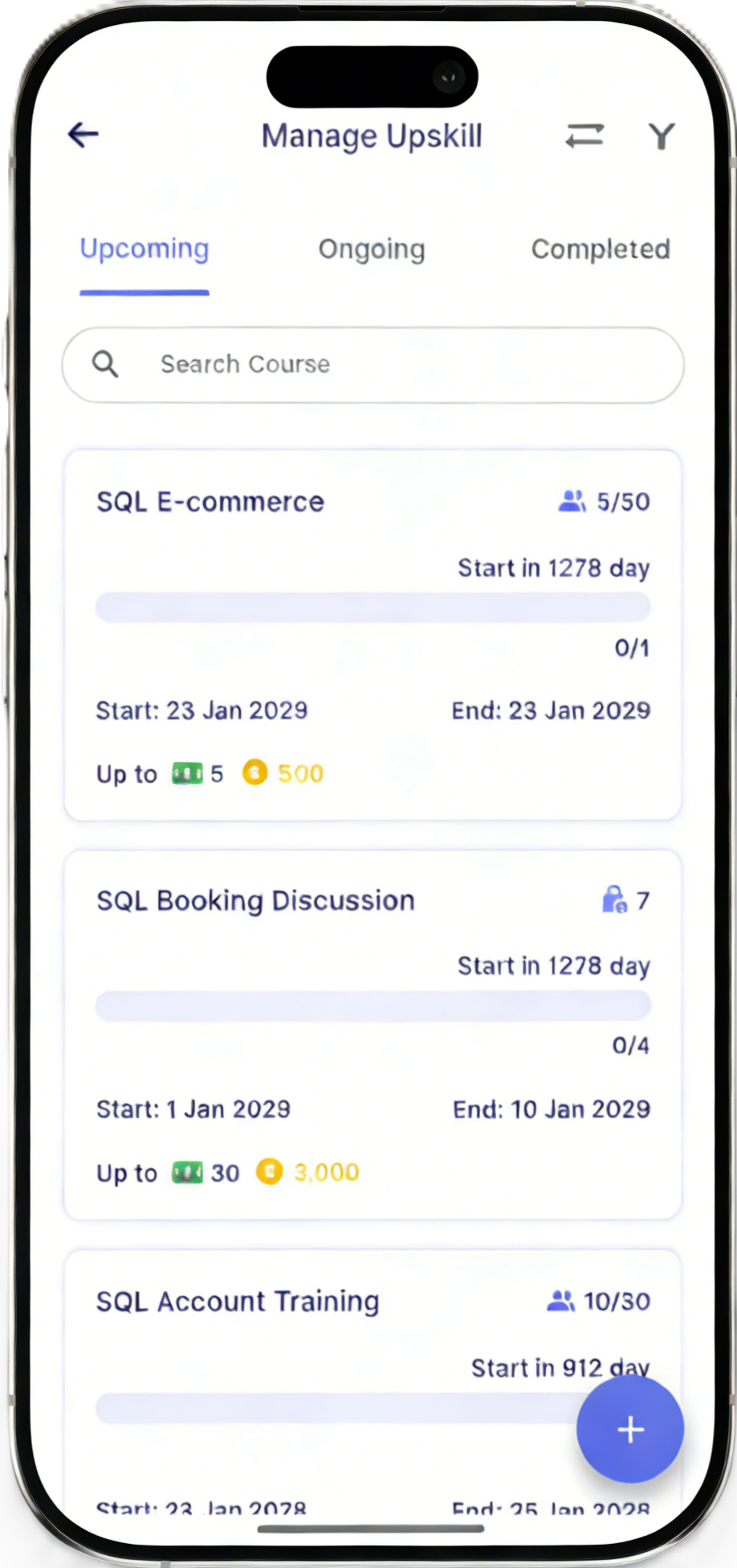Tap the search magnifier icon
Screen dimensions: 737x1568
click(x=105, y=364)
